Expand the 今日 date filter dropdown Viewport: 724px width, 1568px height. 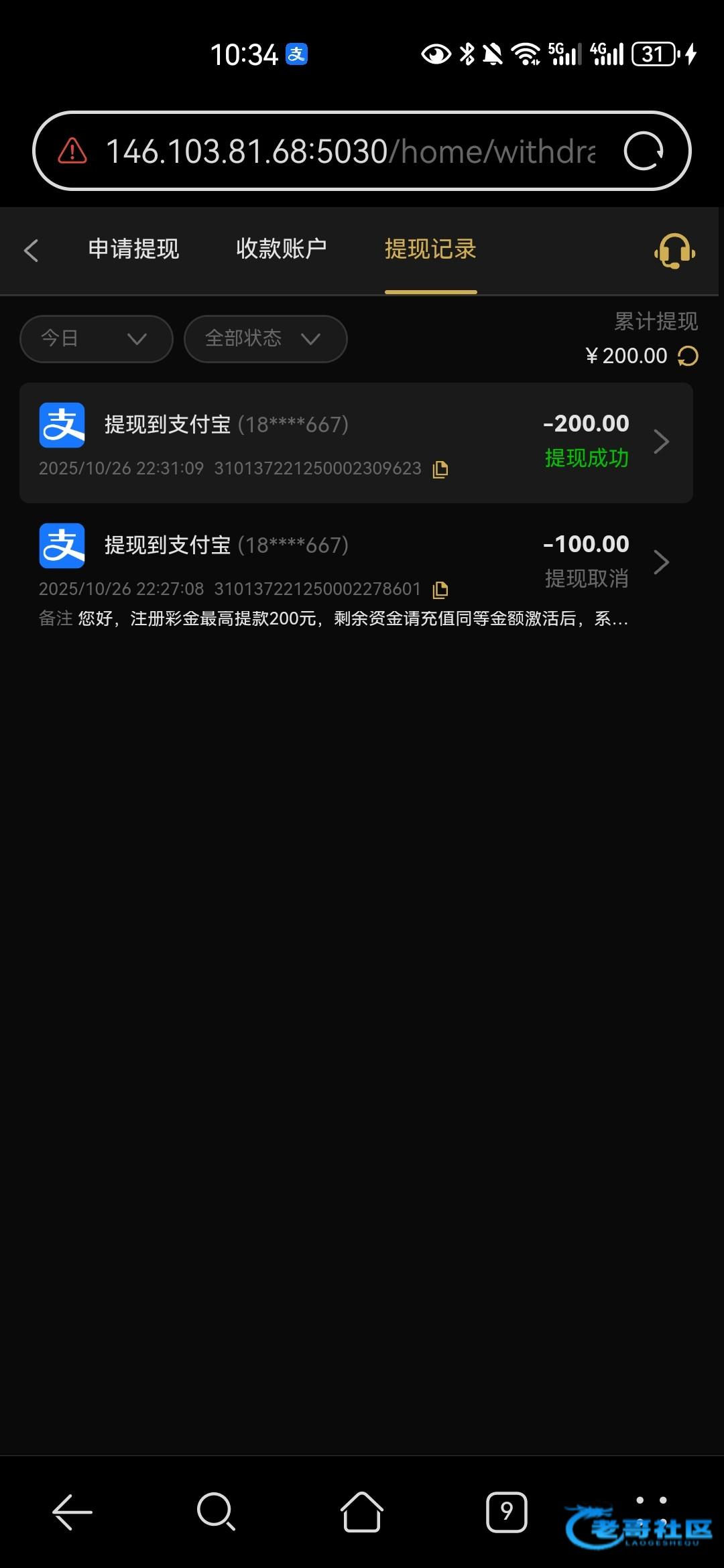point(97,339)
